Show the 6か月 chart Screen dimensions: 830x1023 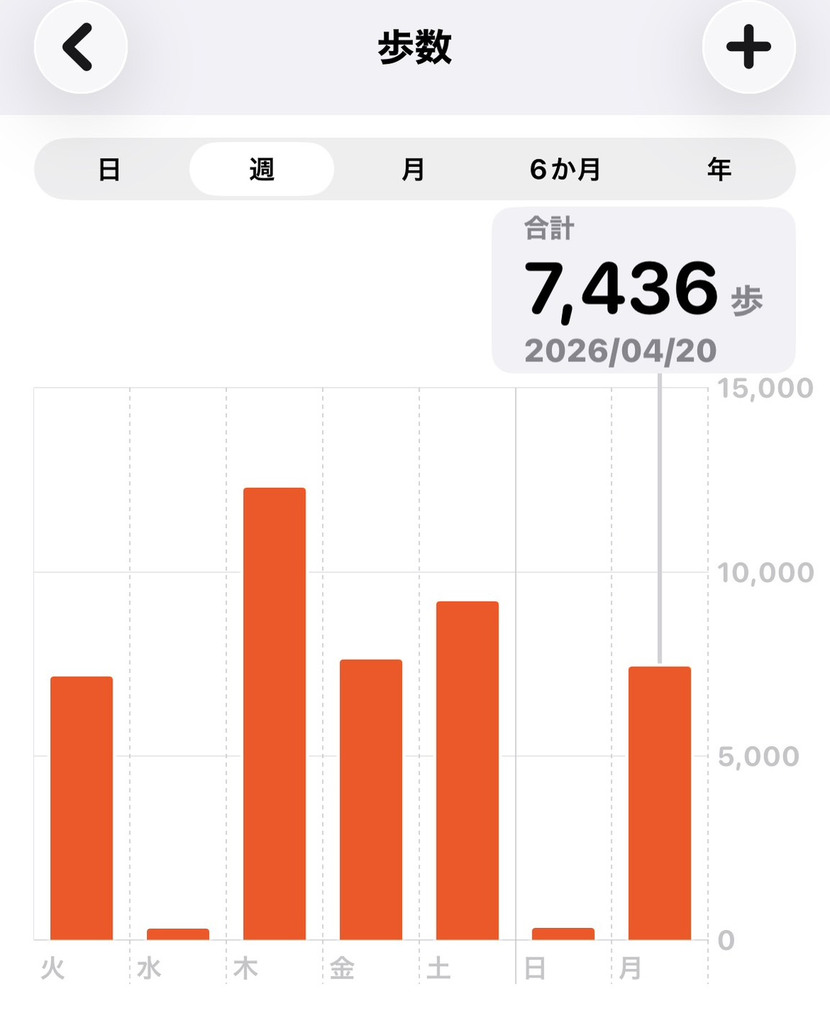pos(565,169)
